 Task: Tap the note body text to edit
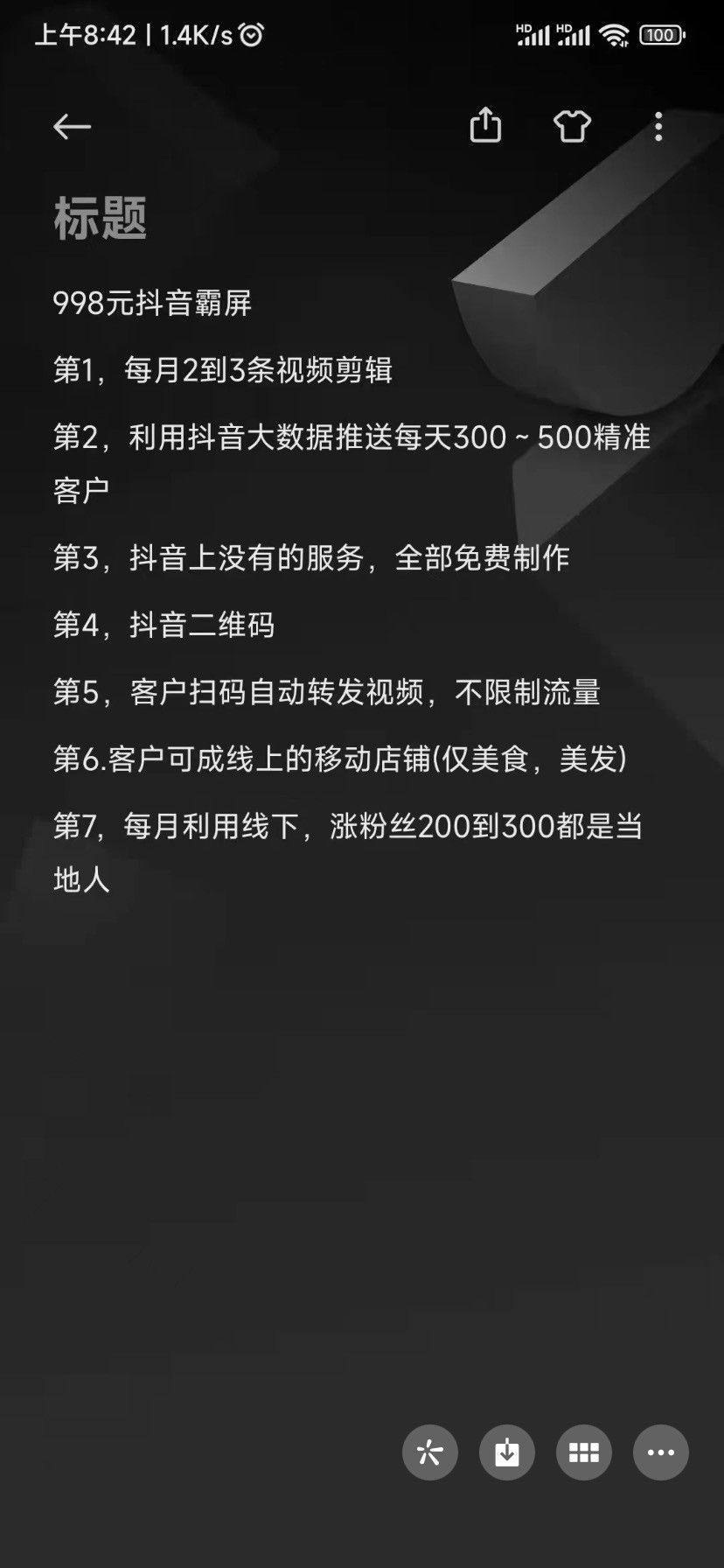[x=352, y=591]
